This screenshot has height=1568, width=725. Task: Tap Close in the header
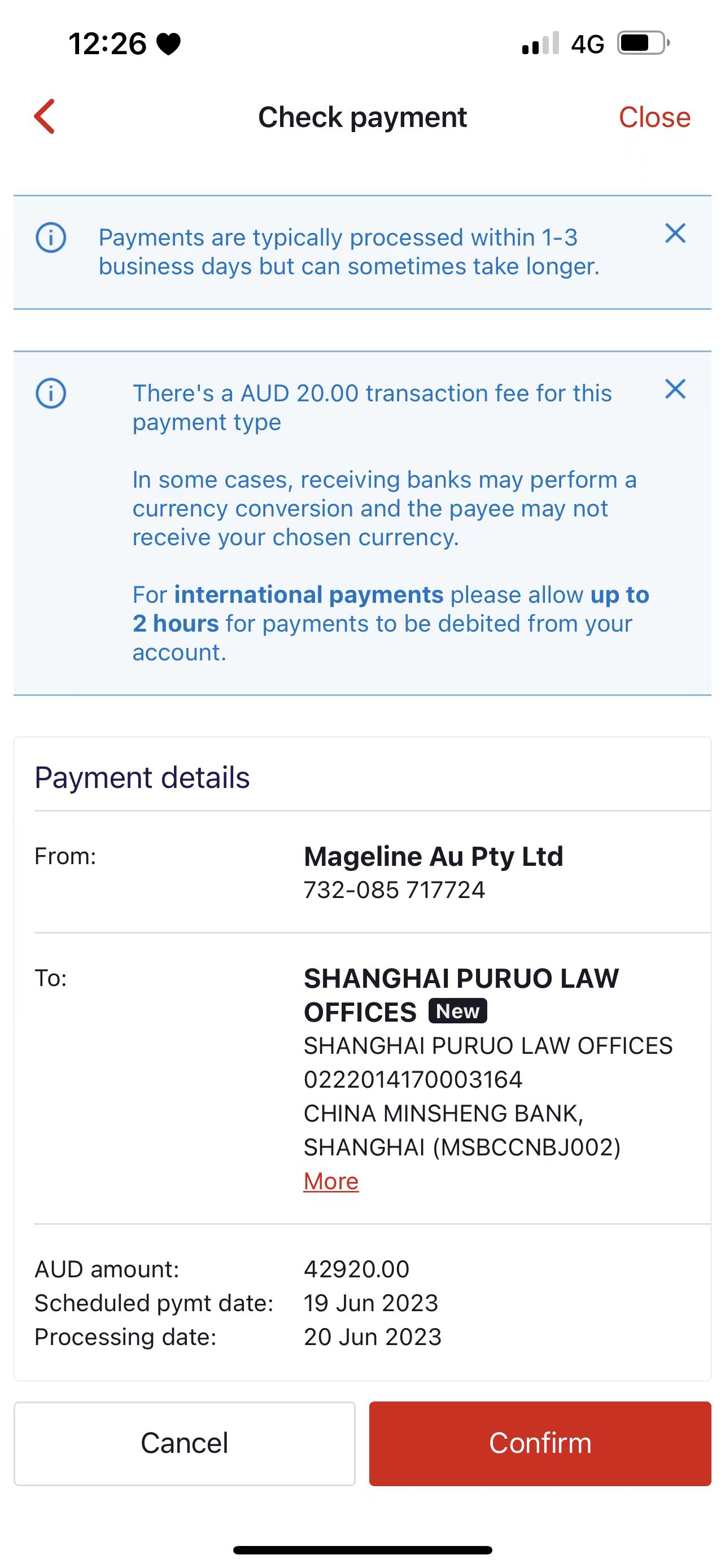click(654, 117)
